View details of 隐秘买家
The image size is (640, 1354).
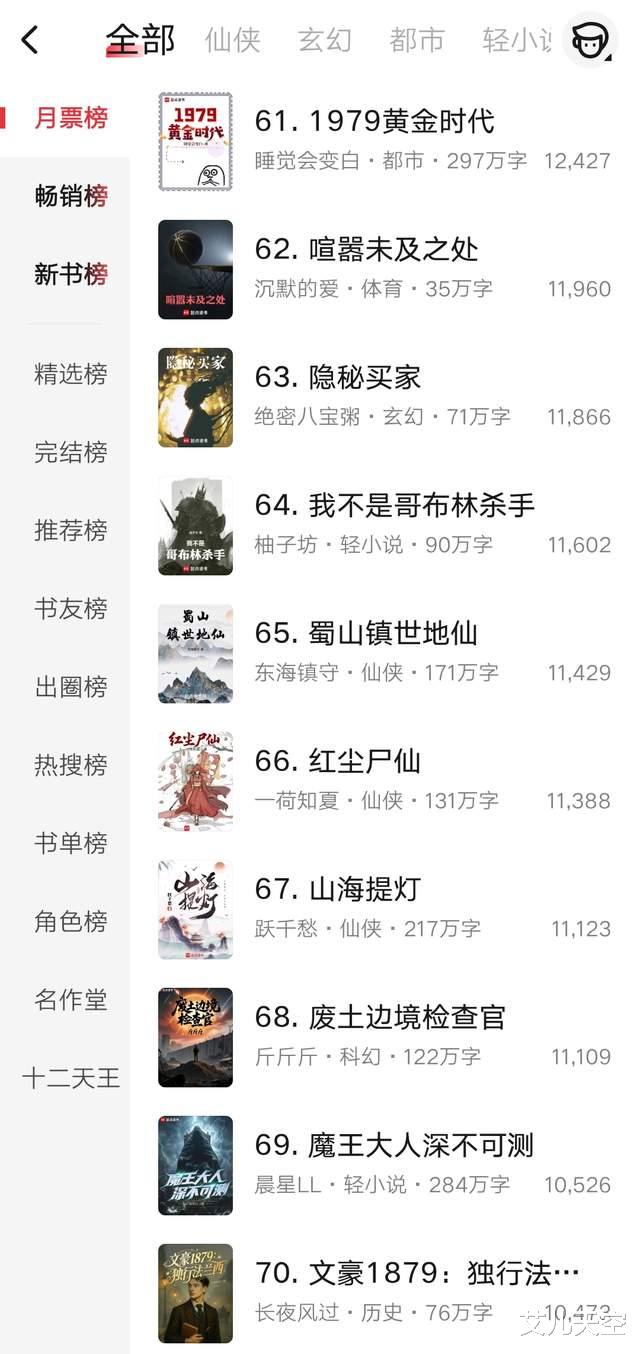click(x=337, y=378)
